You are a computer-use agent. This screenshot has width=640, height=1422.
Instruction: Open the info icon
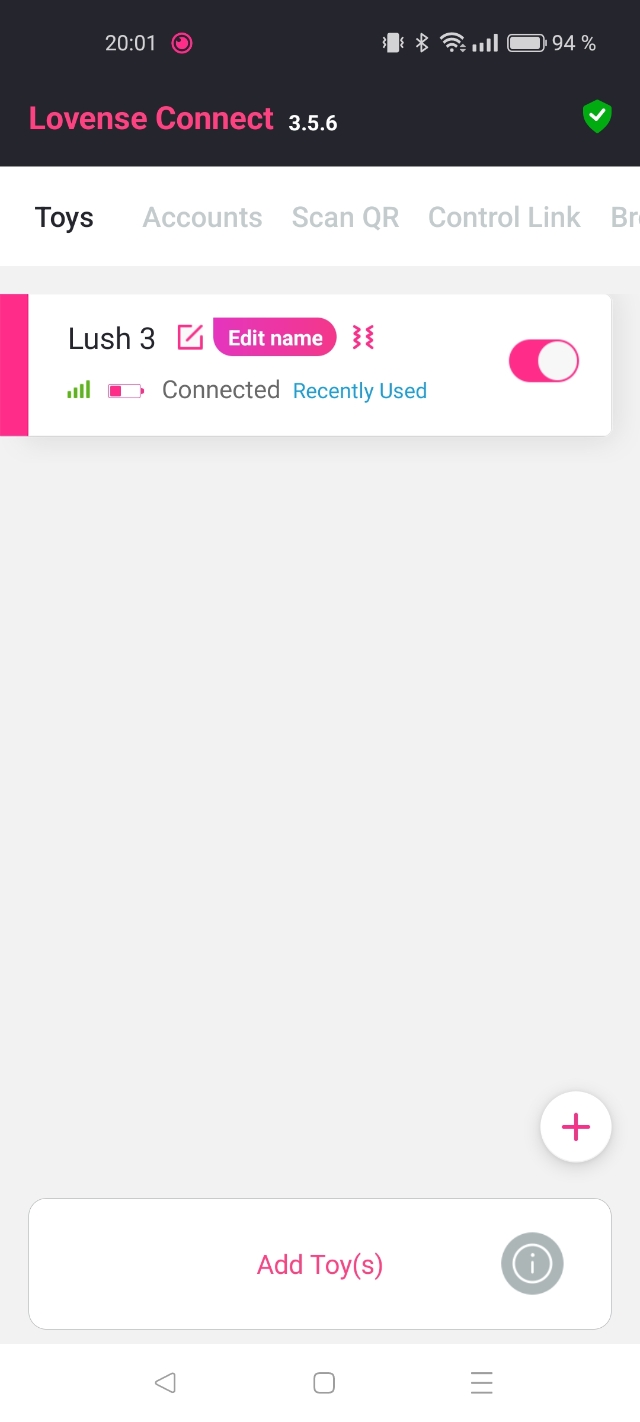tap(532, 1264)
